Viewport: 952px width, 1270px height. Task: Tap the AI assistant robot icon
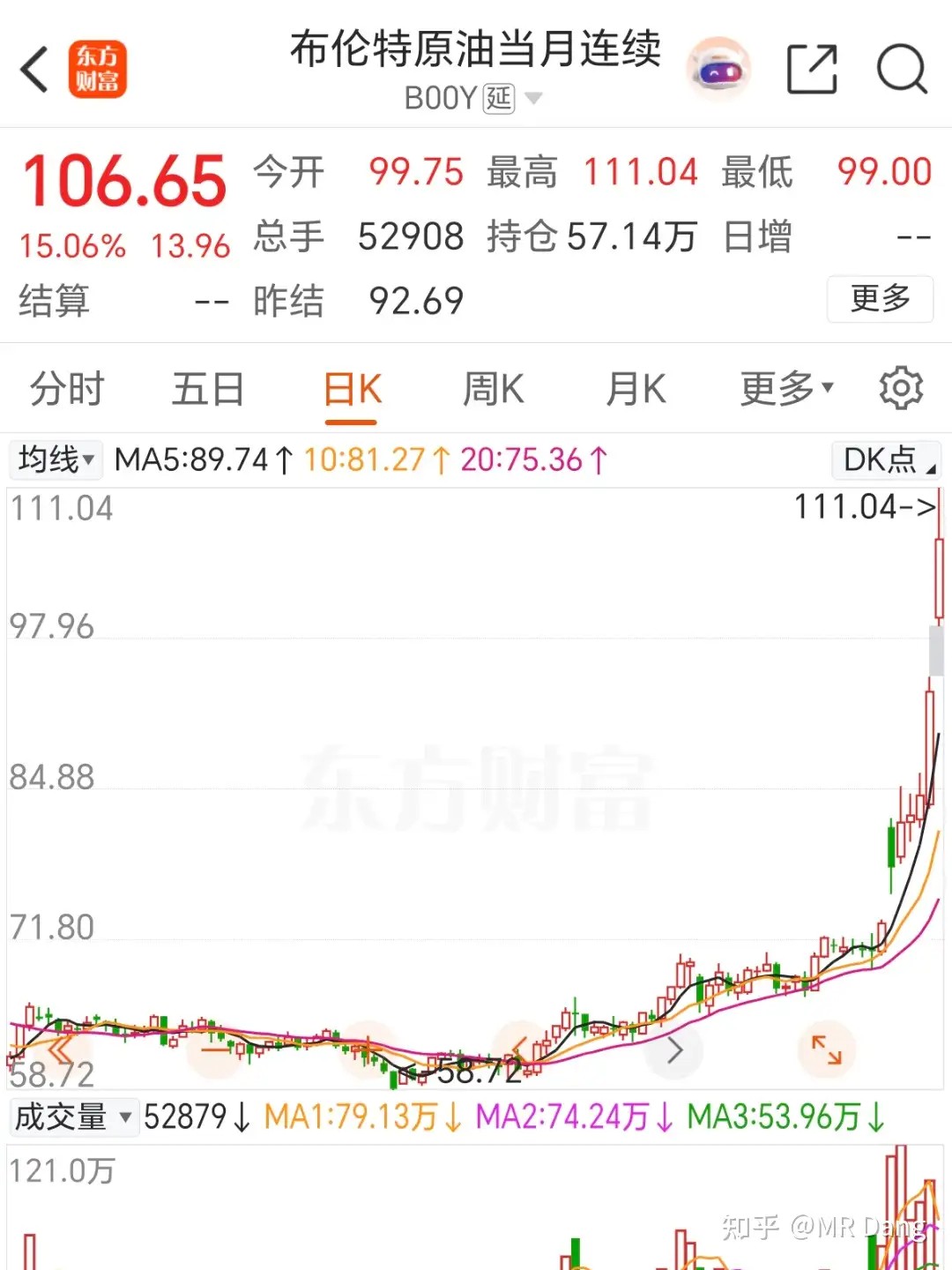point(719,69)
